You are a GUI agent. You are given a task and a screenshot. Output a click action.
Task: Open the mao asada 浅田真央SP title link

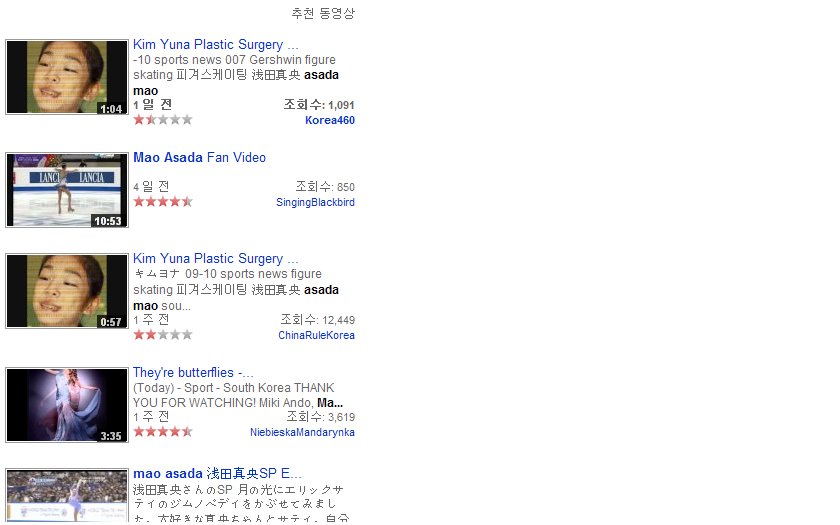[217, 473]
